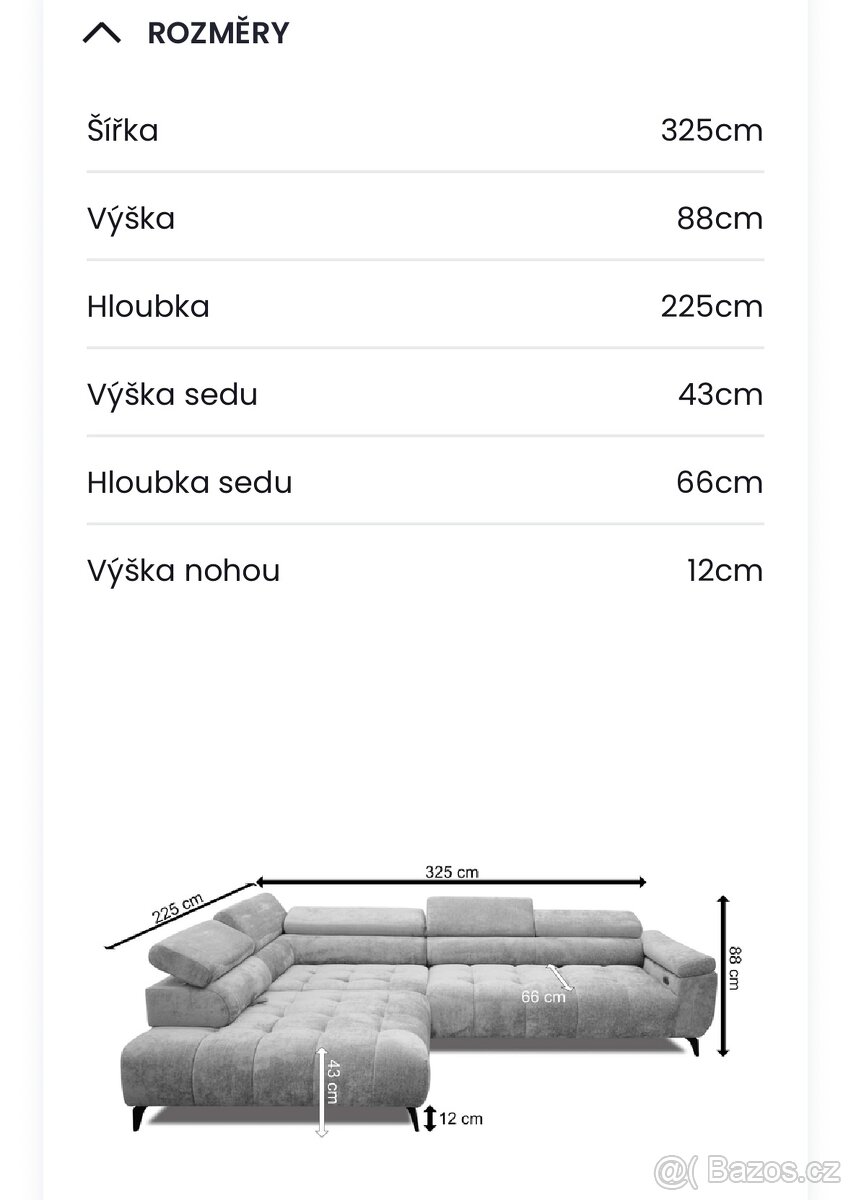The height and width of the screenshot is (1200, 851).
Task: Select the Výška row
Action: coord(425,218)
